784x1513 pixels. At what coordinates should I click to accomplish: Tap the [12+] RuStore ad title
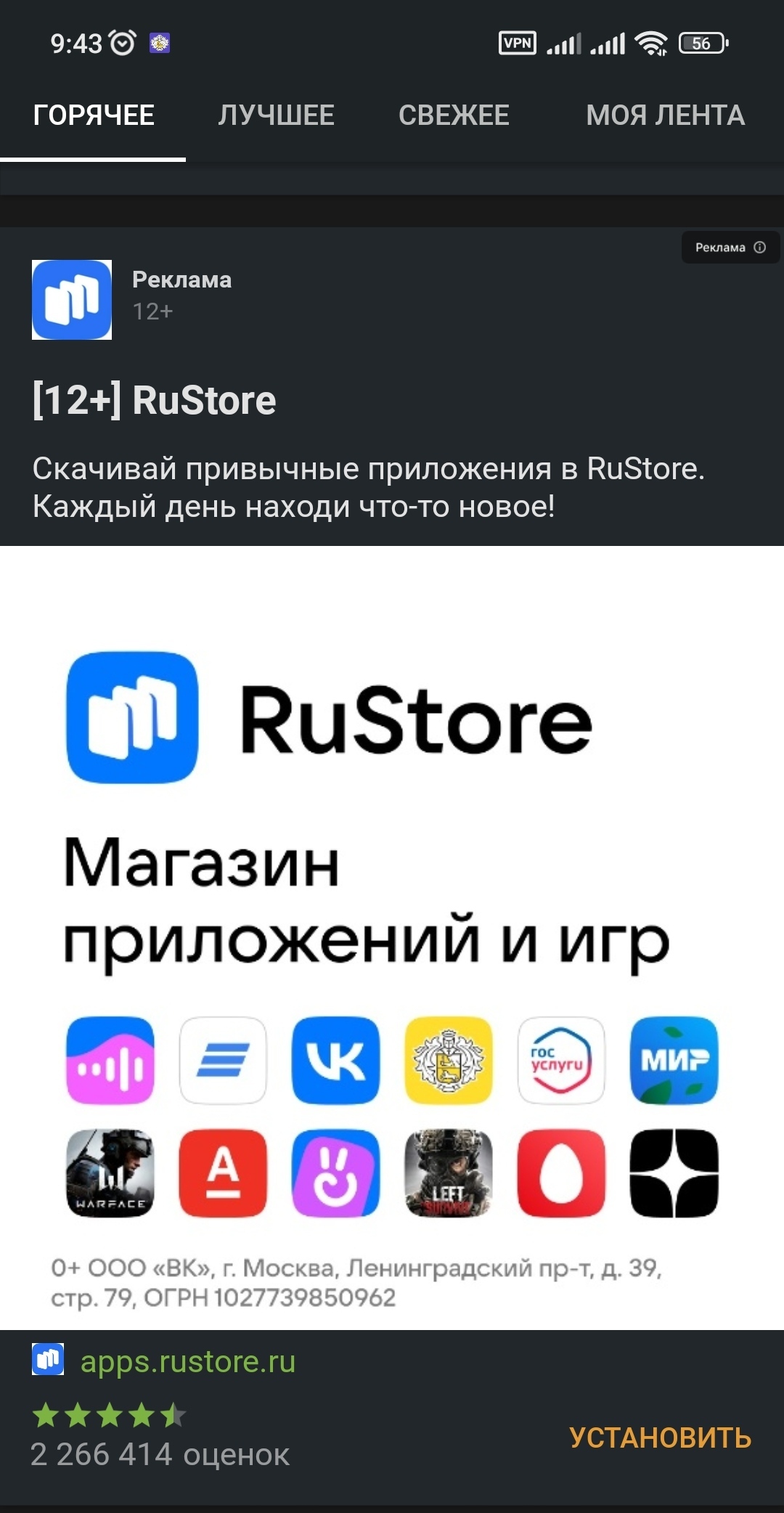pyautogui.click(x=154, y=401)
